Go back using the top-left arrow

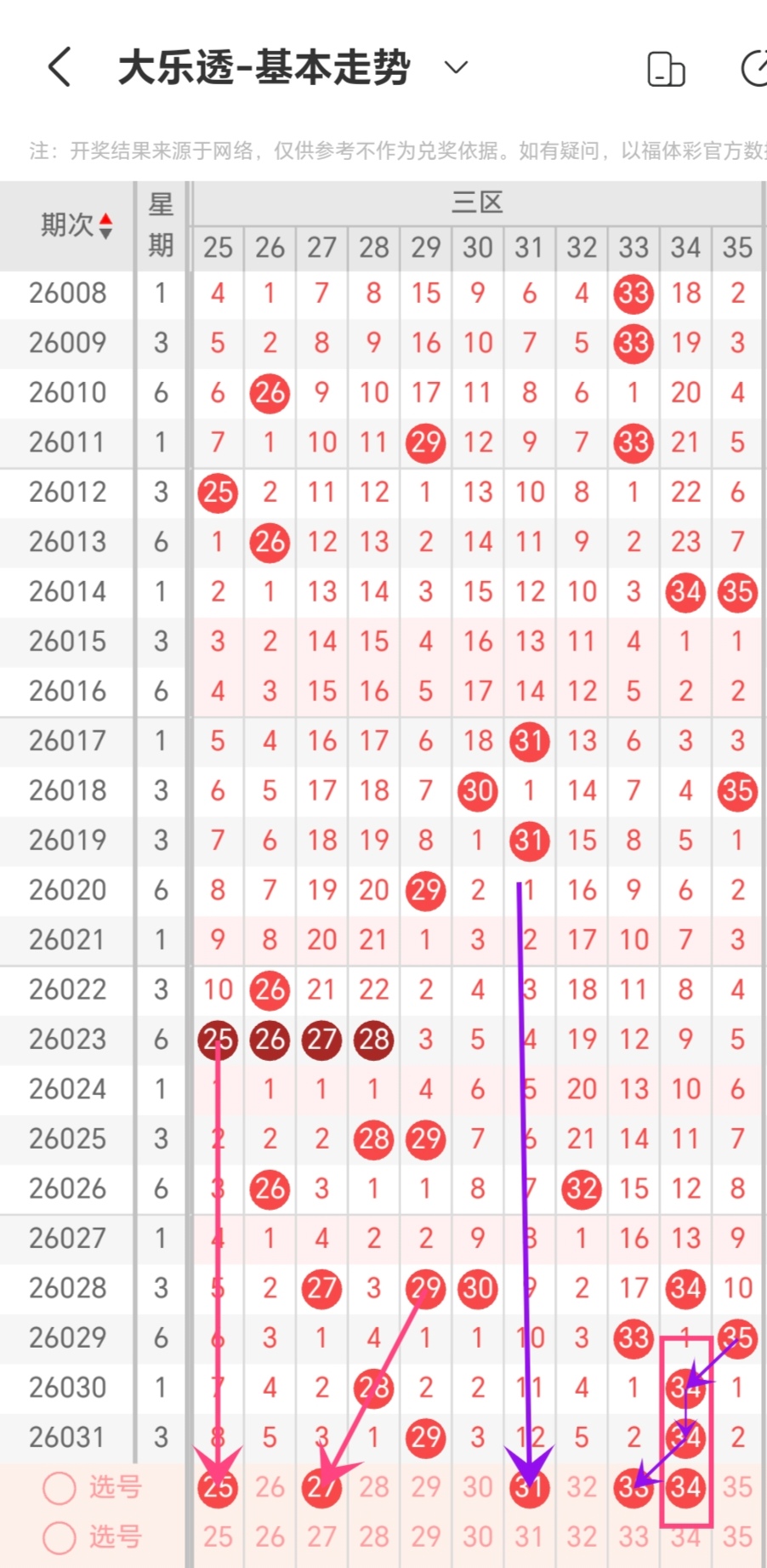[x=60, y=67]
